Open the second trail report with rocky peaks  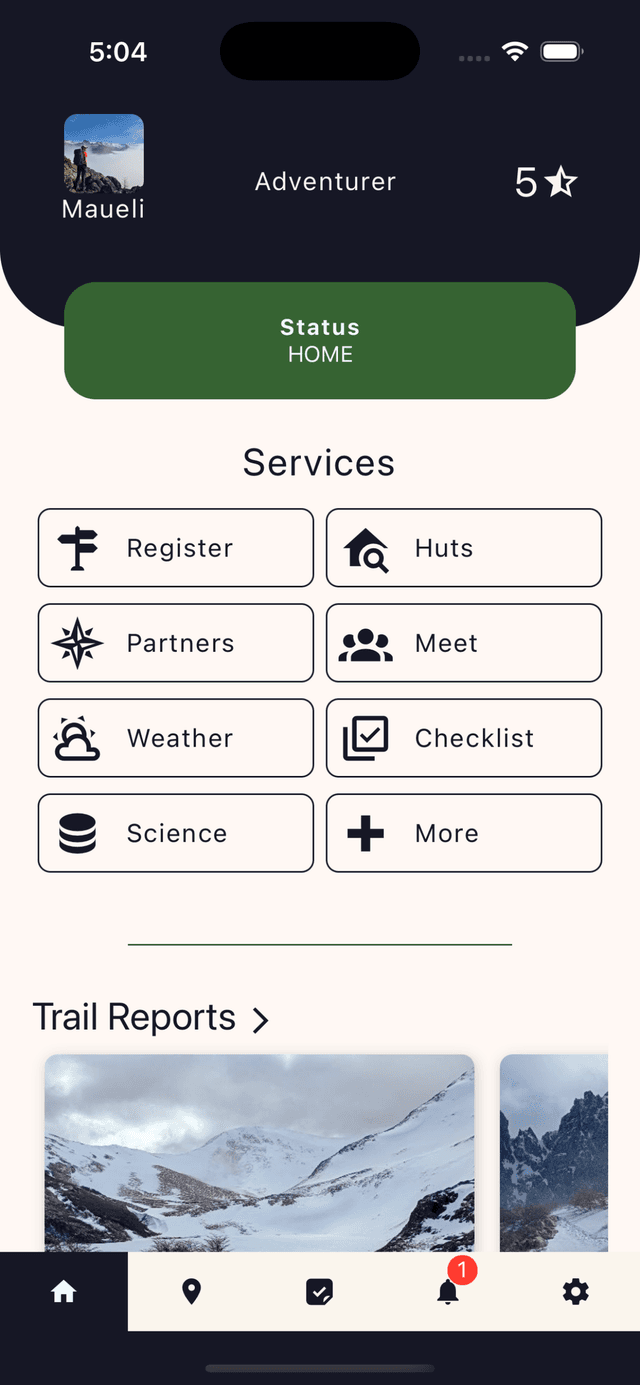[x=554, y=1150]
